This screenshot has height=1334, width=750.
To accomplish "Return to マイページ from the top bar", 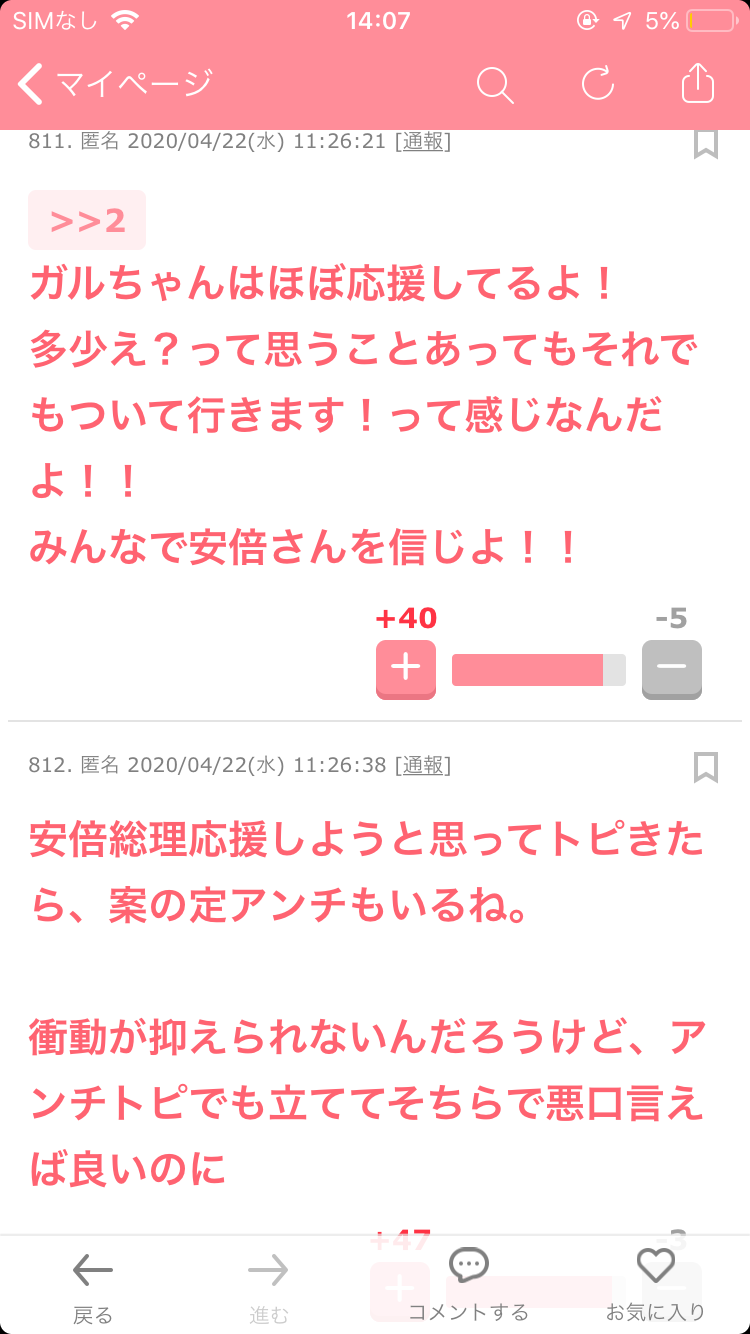I will click(110, 84).
